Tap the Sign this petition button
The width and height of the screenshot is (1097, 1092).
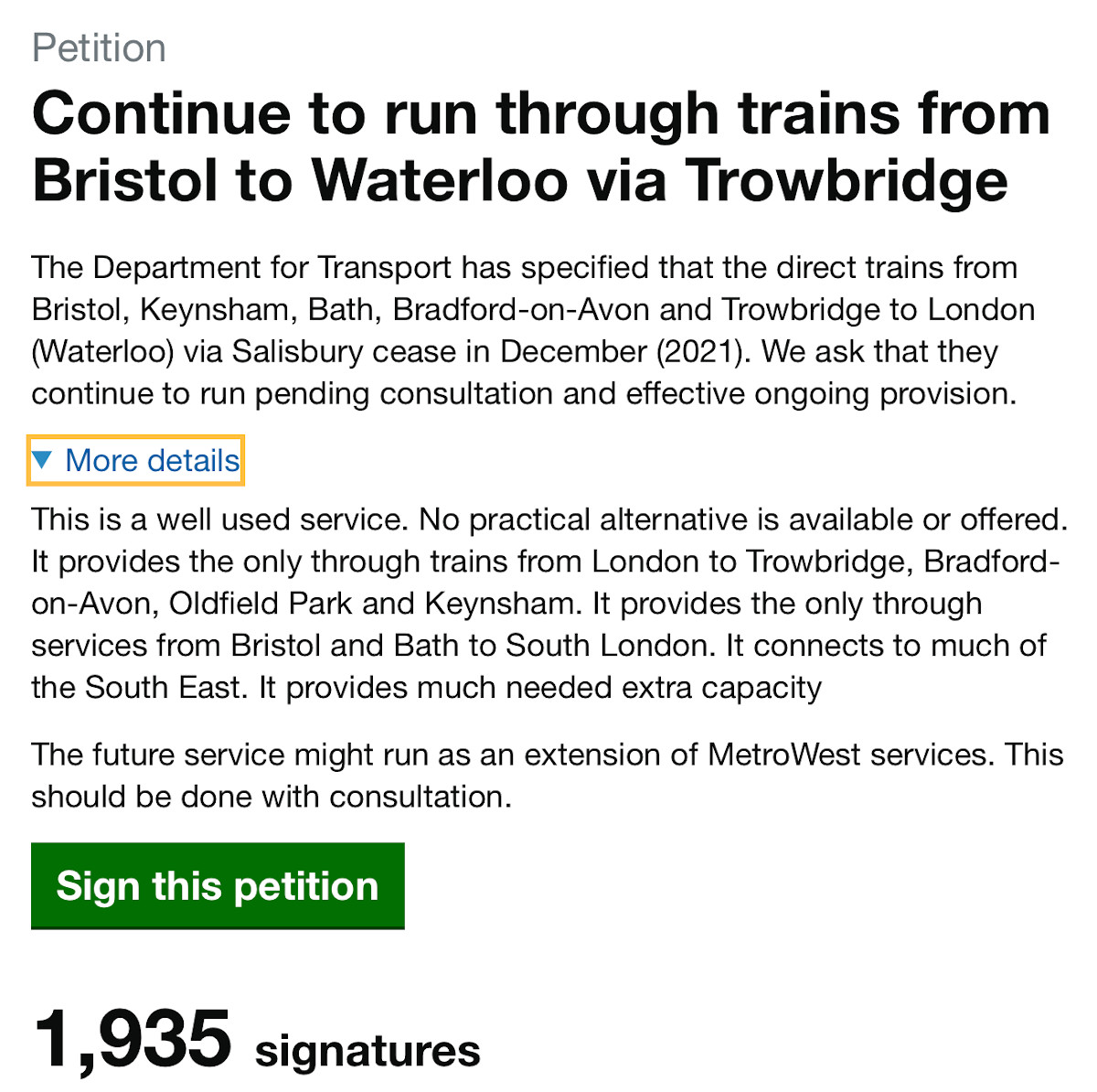(218, 885)
